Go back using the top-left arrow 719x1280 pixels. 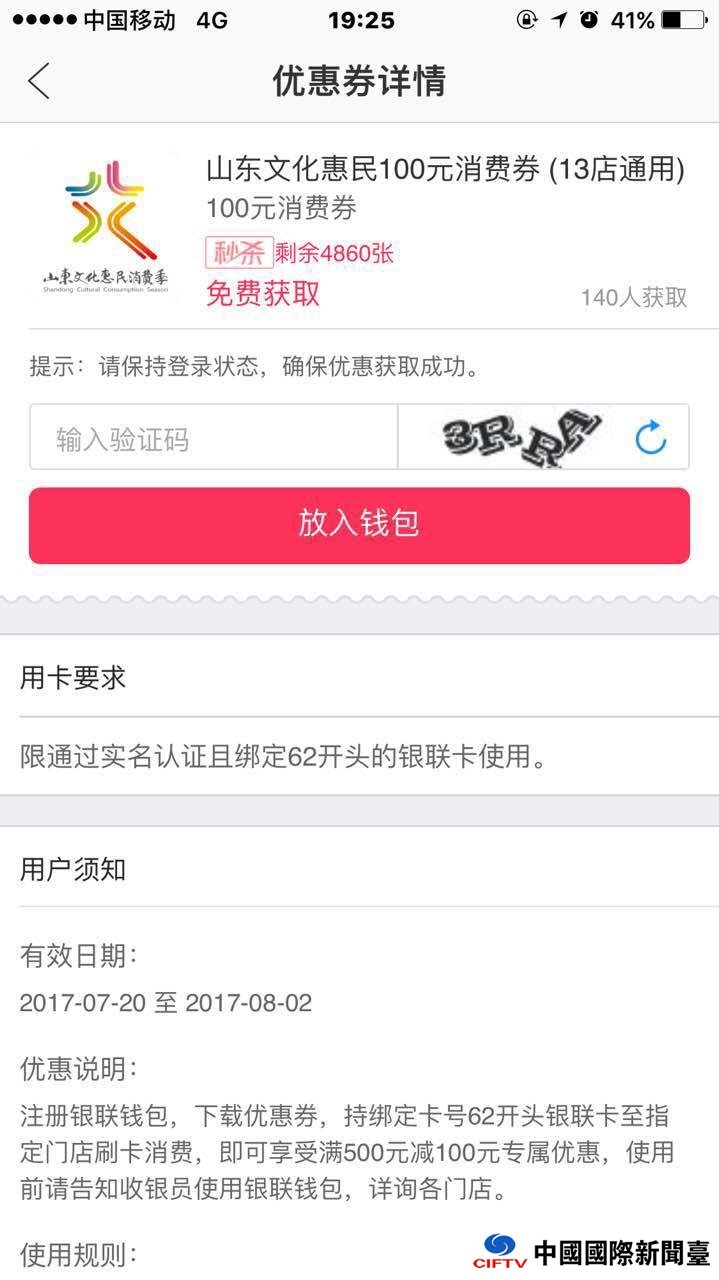point(39,81)
